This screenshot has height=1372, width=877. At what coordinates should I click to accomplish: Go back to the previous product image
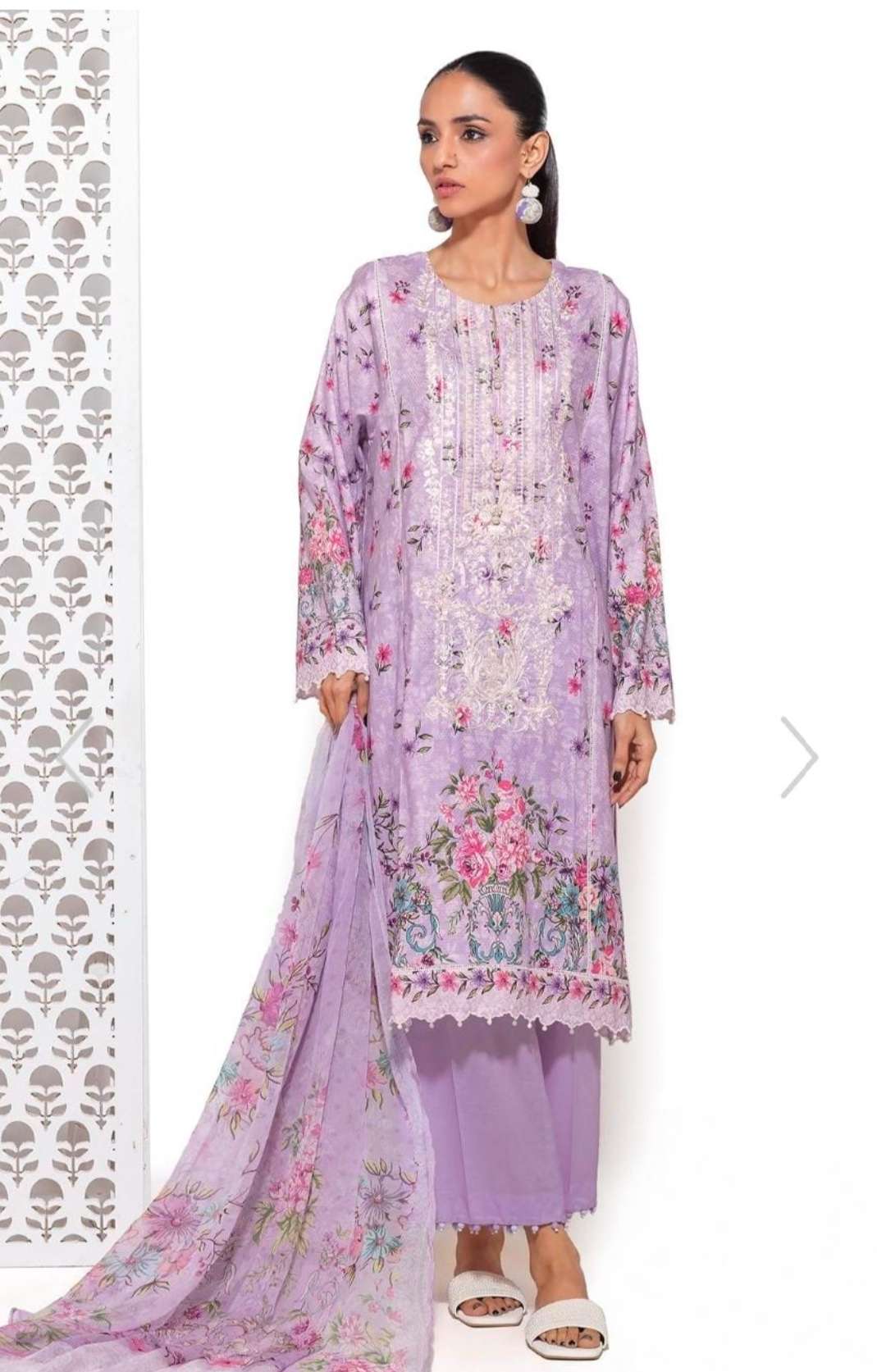75,756
